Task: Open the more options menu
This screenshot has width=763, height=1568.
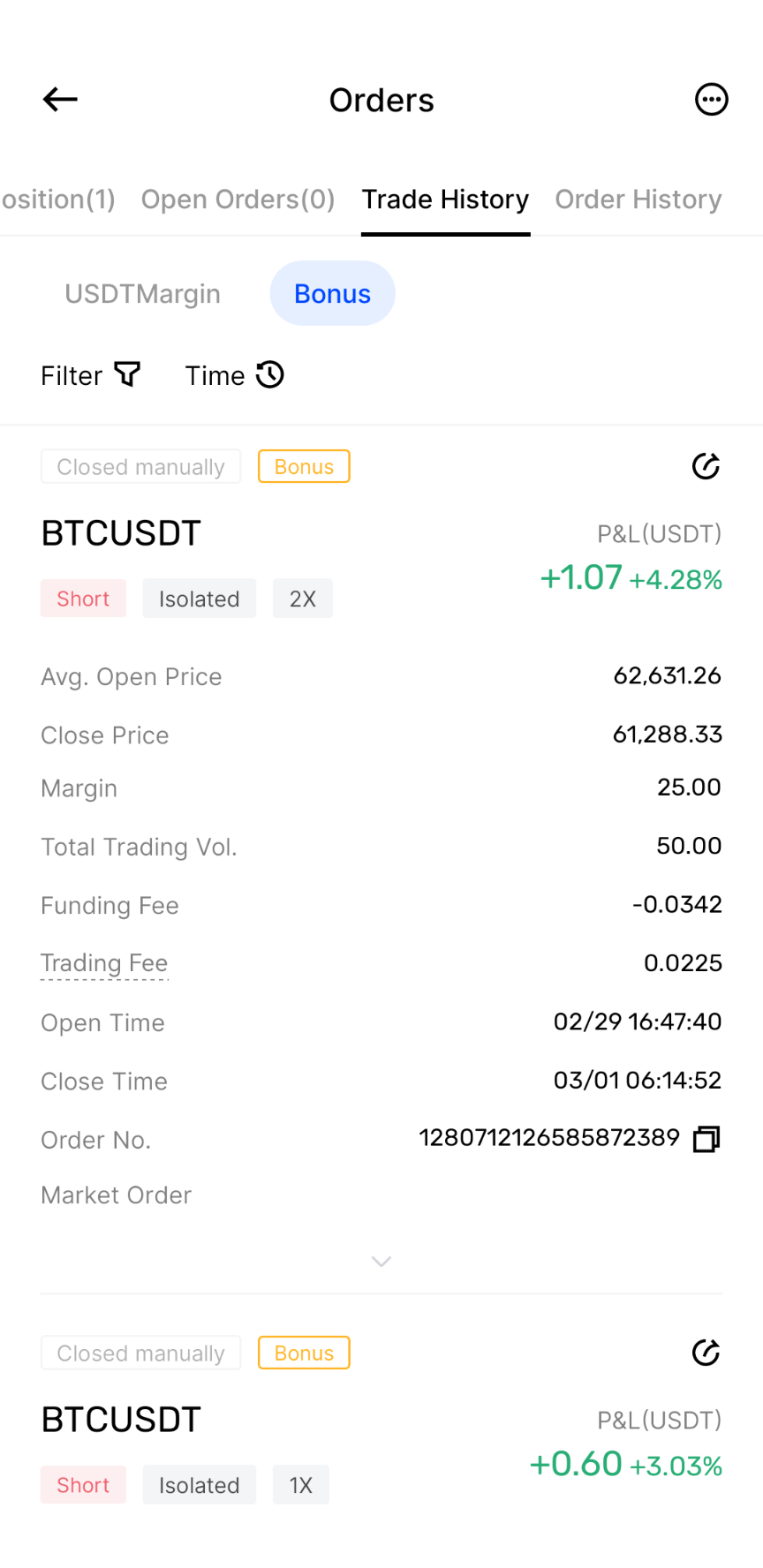Action: tap(711, 100)
